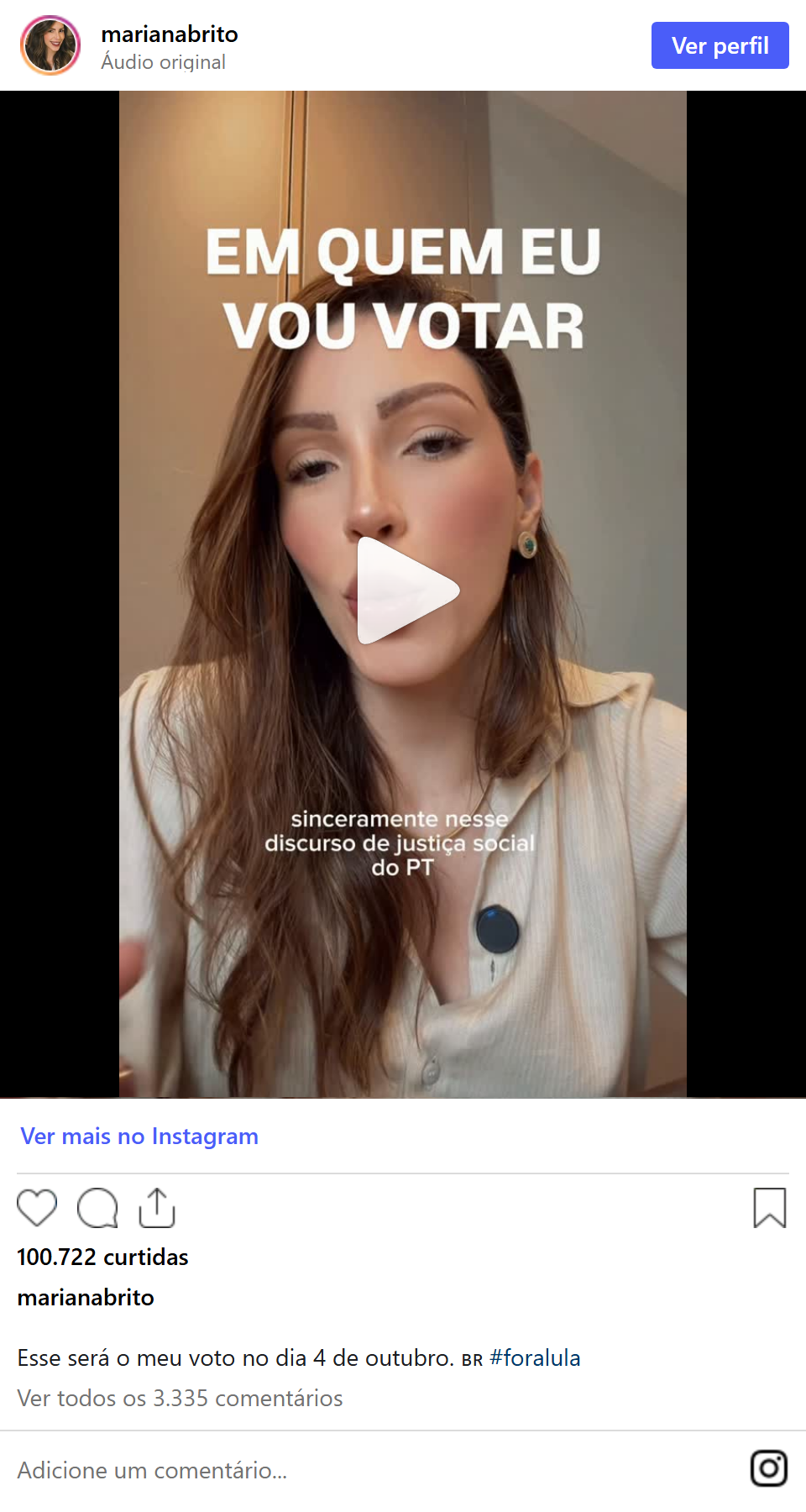Tap marianabrito username in the header

170,34
